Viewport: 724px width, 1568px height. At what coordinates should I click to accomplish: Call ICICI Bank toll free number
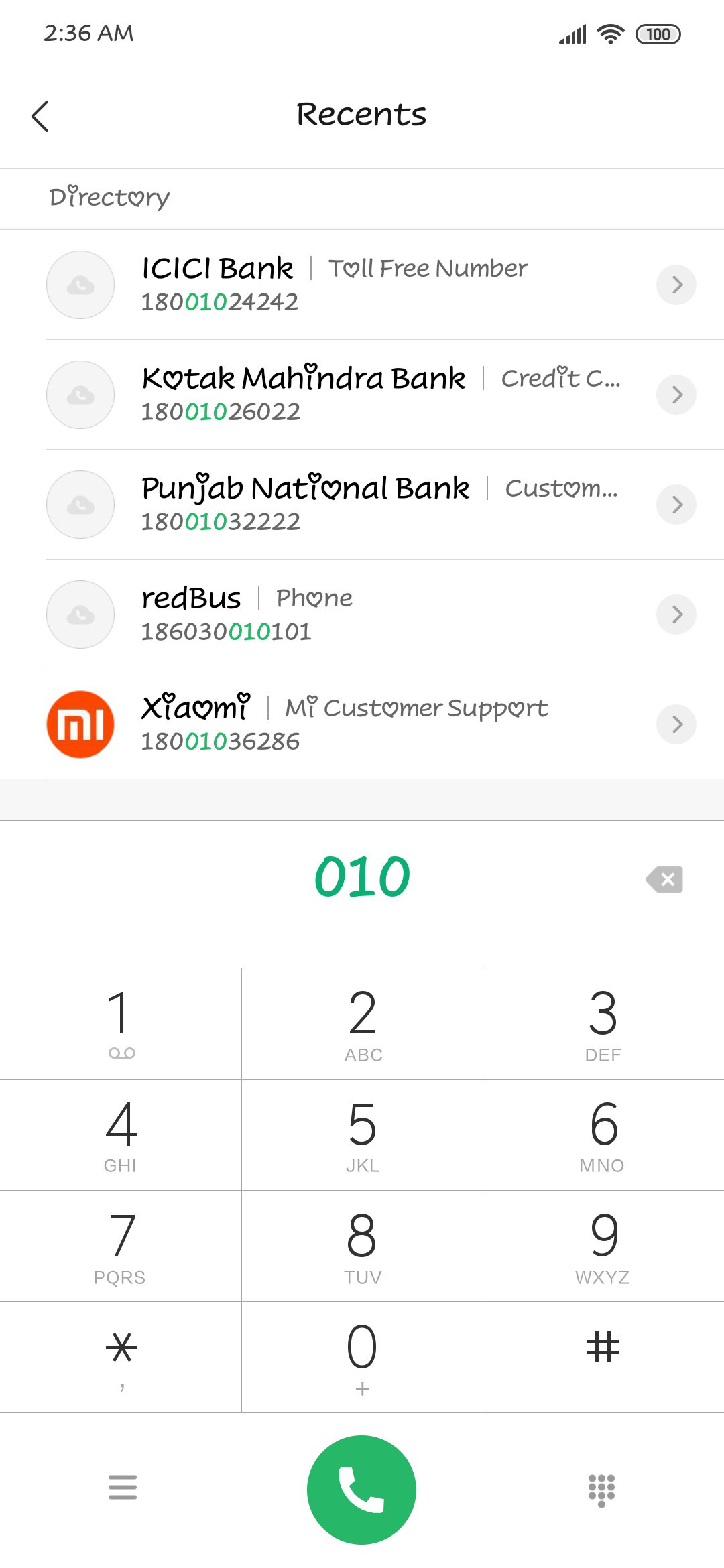[362, 285]
